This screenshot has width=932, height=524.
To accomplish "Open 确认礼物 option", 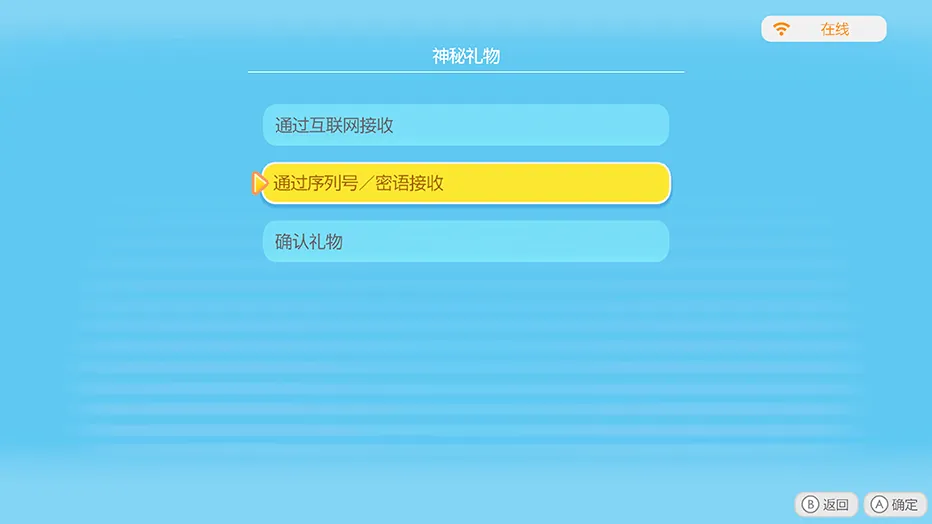I will [x=465, y=242].
